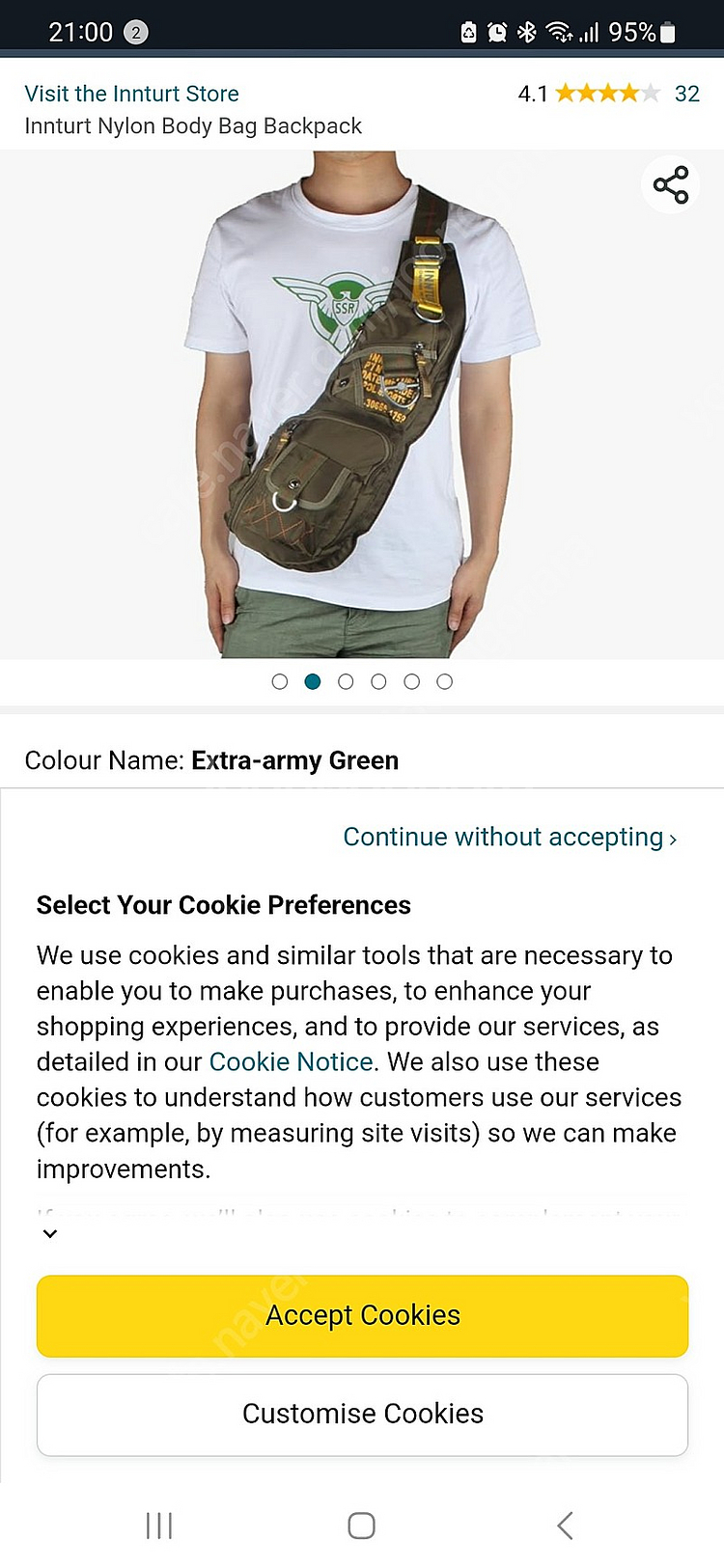Open the recent apps view
Viewport: 724px width, 1568px height.
tap(159, 1526)
